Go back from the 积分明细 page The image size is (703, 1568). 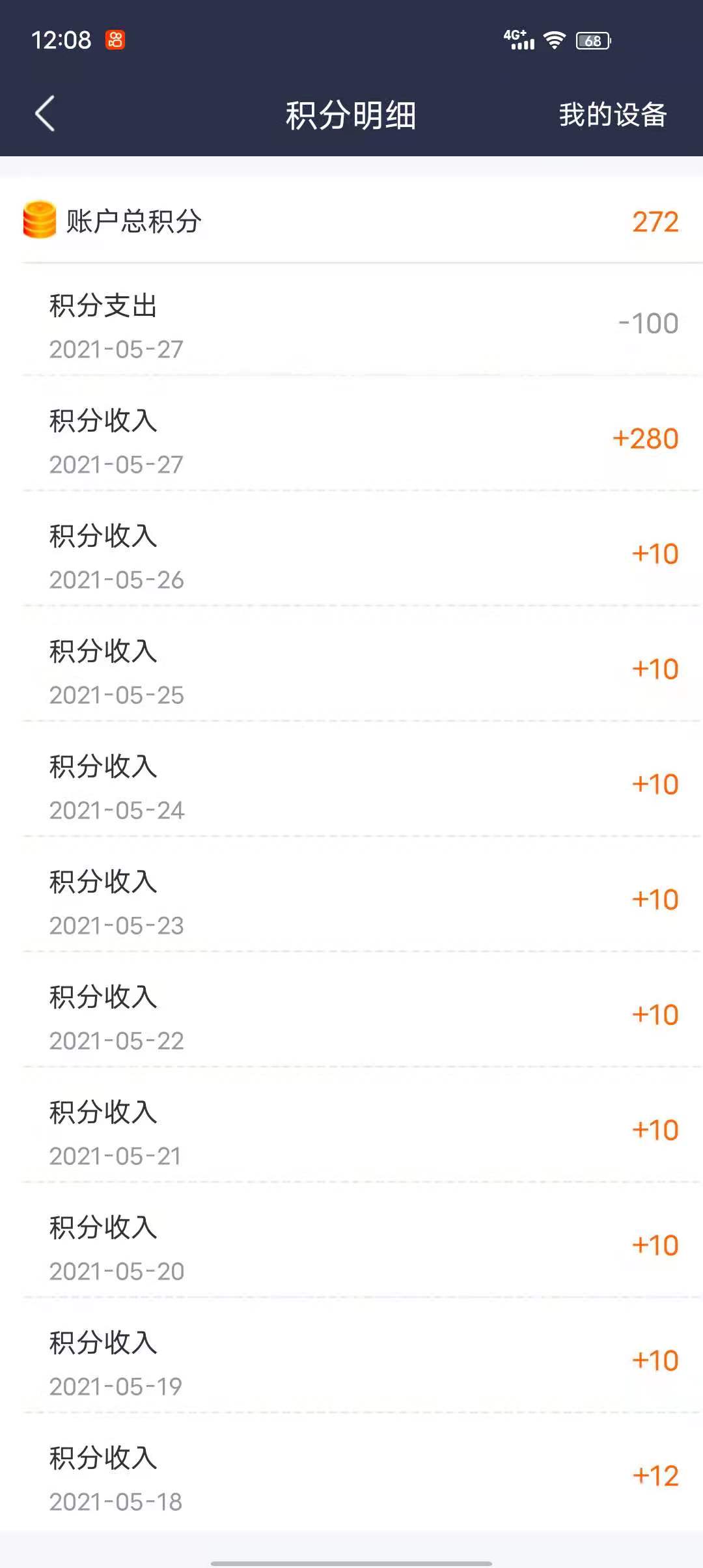[45, 114]
